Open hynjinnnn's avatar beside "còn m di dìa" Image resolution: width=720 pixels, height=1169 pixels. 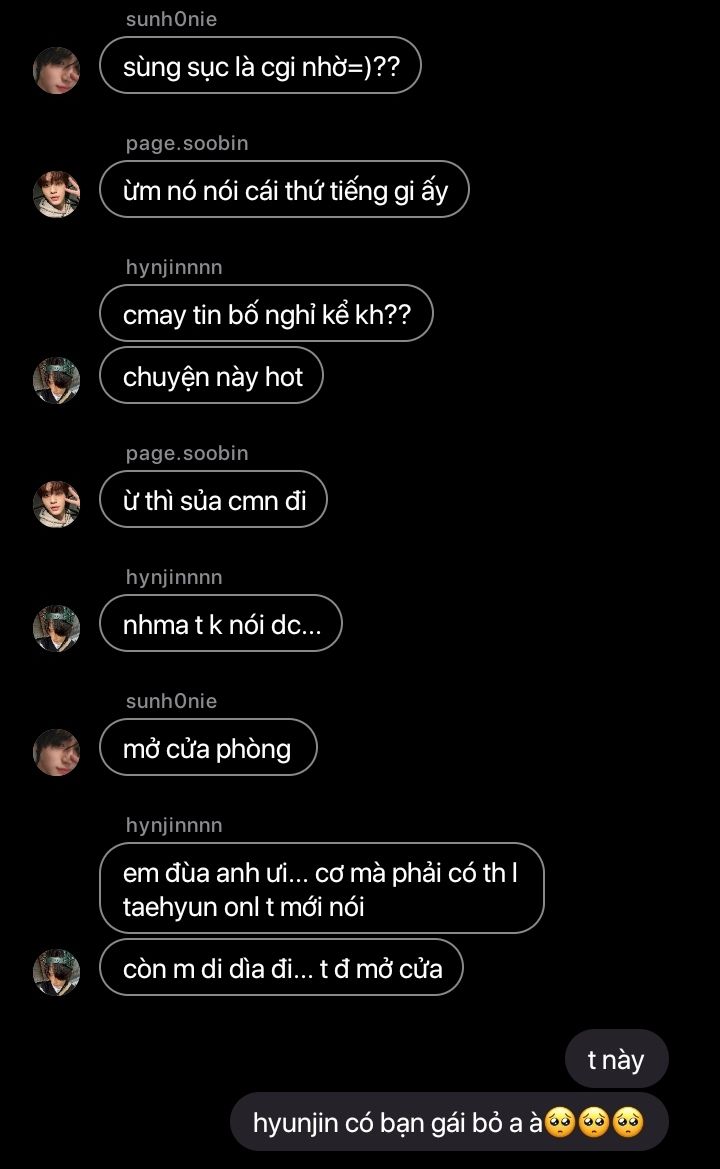pos(57,972)
